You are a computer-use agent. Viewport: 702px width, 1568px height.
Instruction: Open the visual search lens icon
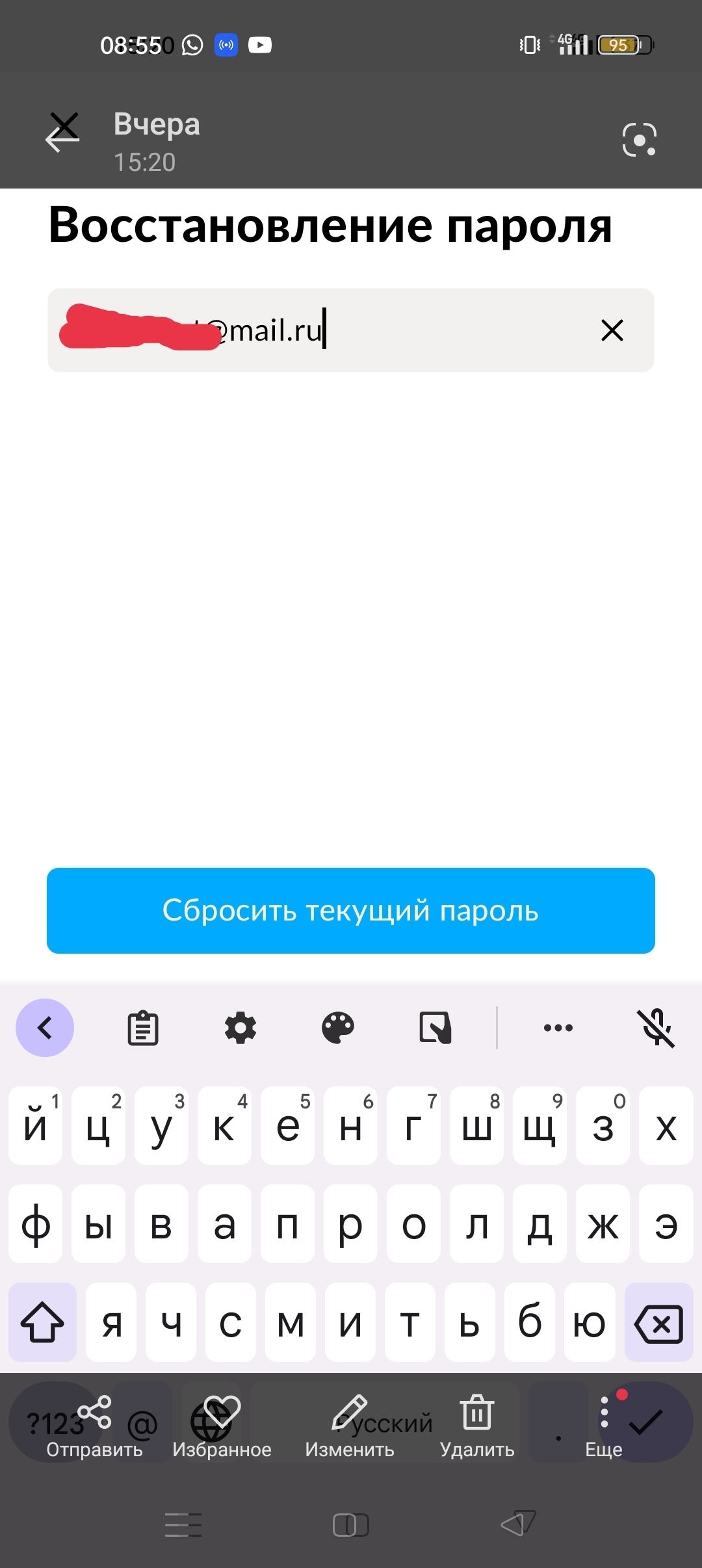(x=639, y=139)
